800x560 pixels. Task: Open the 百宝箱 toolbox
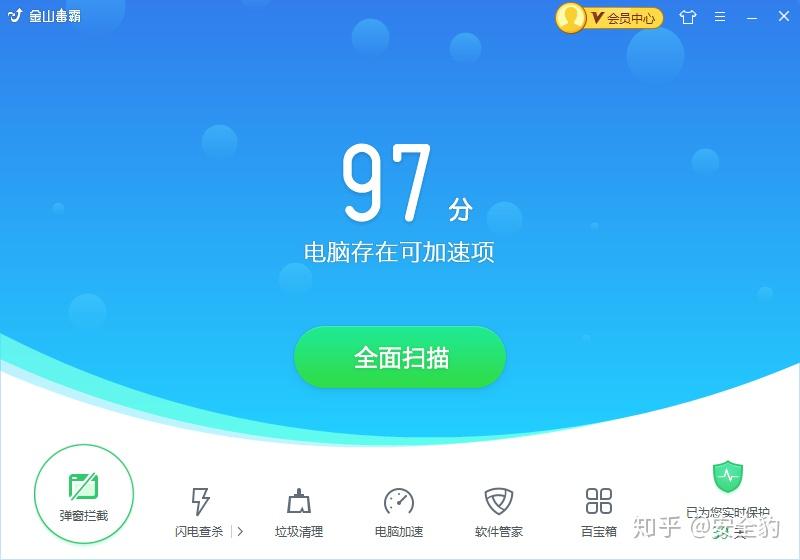pyautogui.click(x=599, y=510)
